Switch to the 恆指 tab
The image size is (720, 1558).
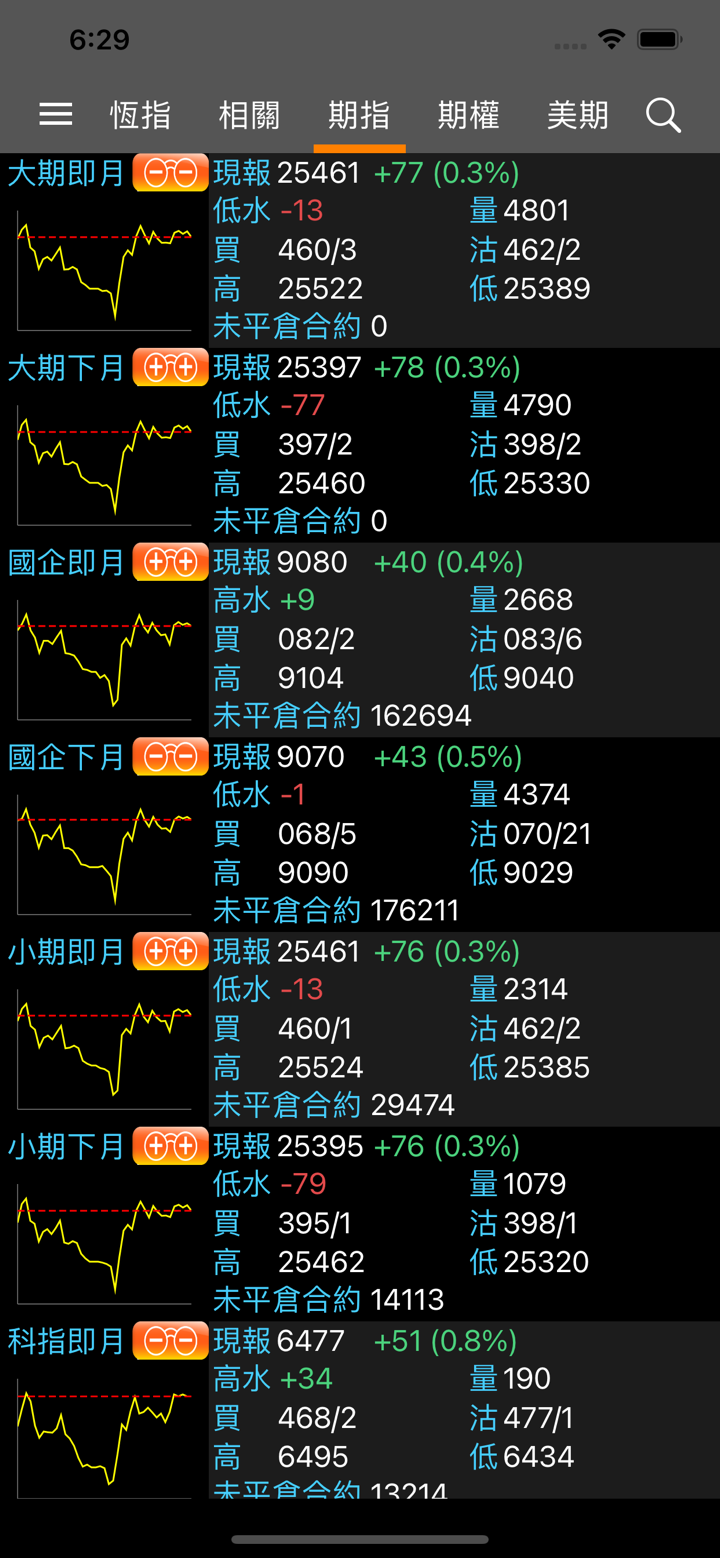pos(140,115)
